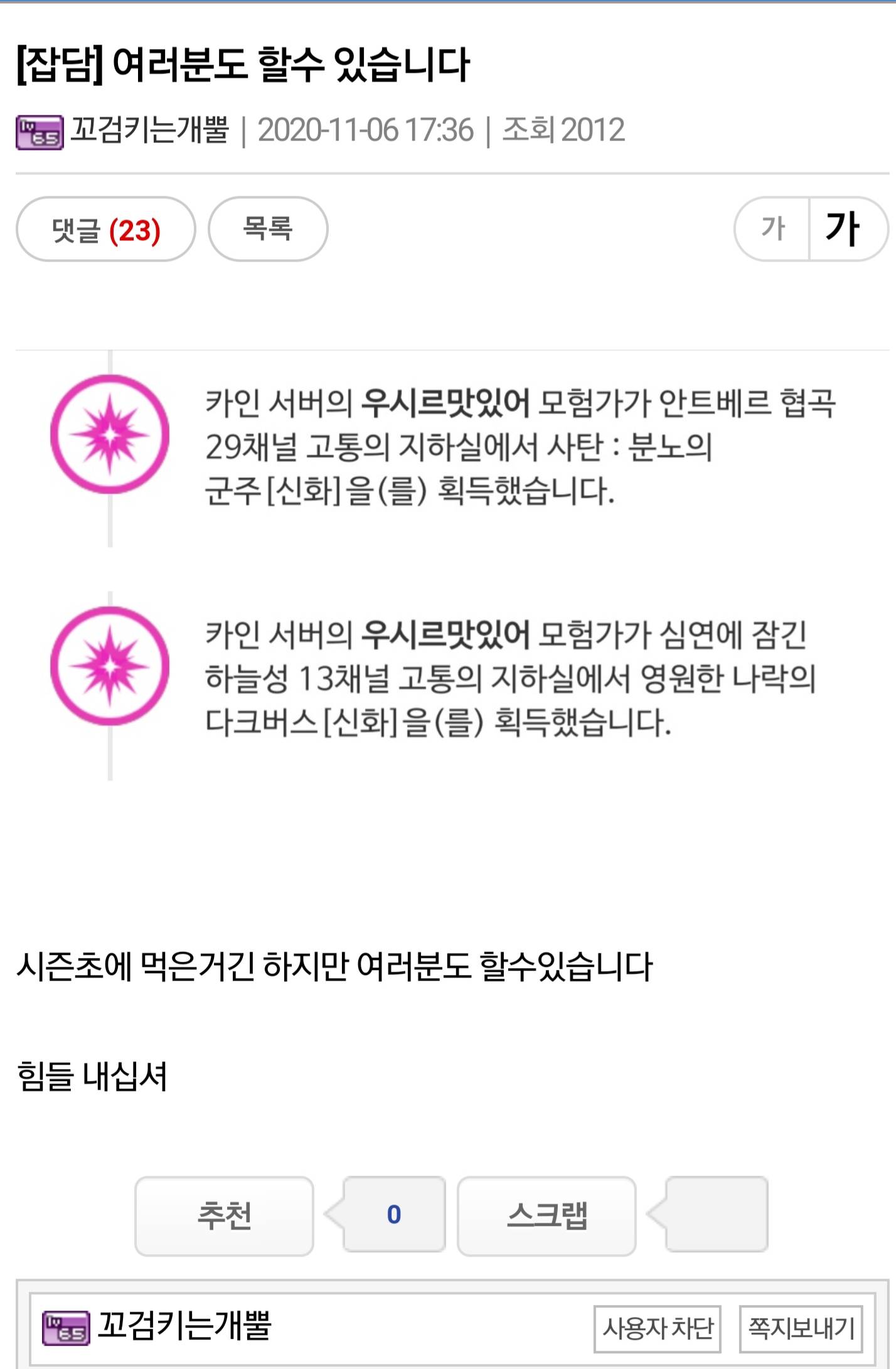Screen dimensions: 896x1369
Task: Recommend this post with 추천
Action: 224,1216
